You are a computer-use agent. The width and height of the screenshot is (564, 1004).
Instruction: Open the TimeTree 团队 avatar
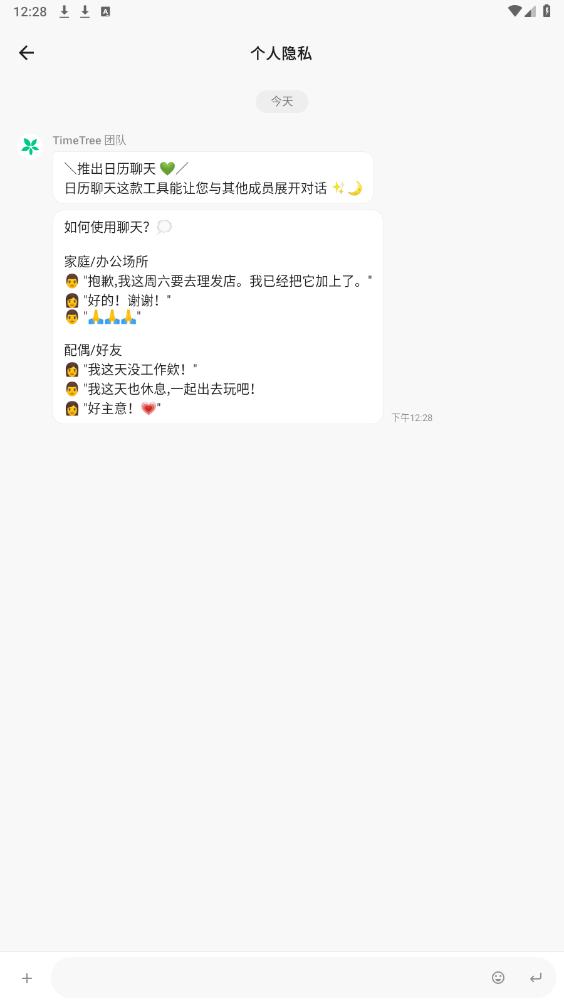click(x=30, y=146)
